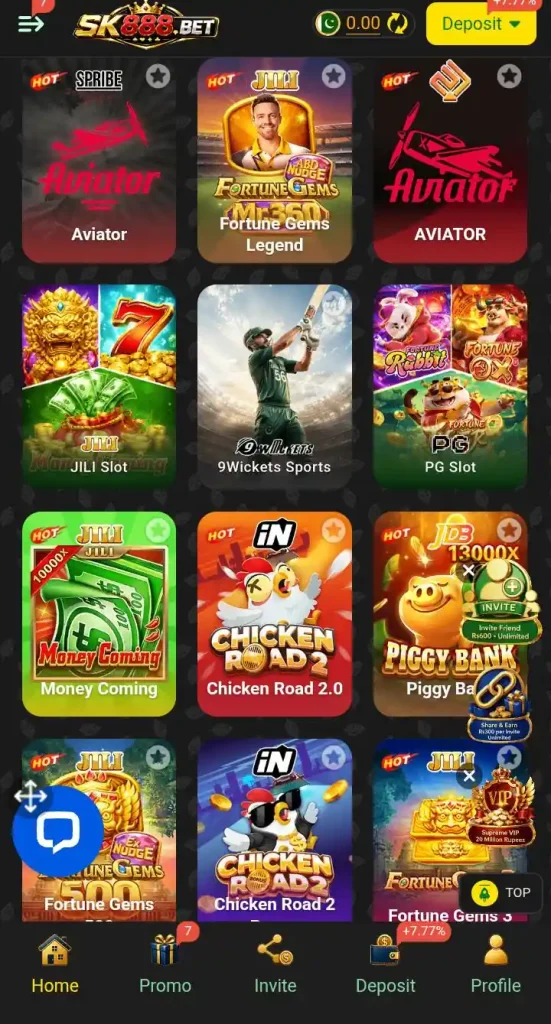This screenshot has width=551, height=1024.
Task: Open the live chat support bubble
Action: (x=58, y=832)
